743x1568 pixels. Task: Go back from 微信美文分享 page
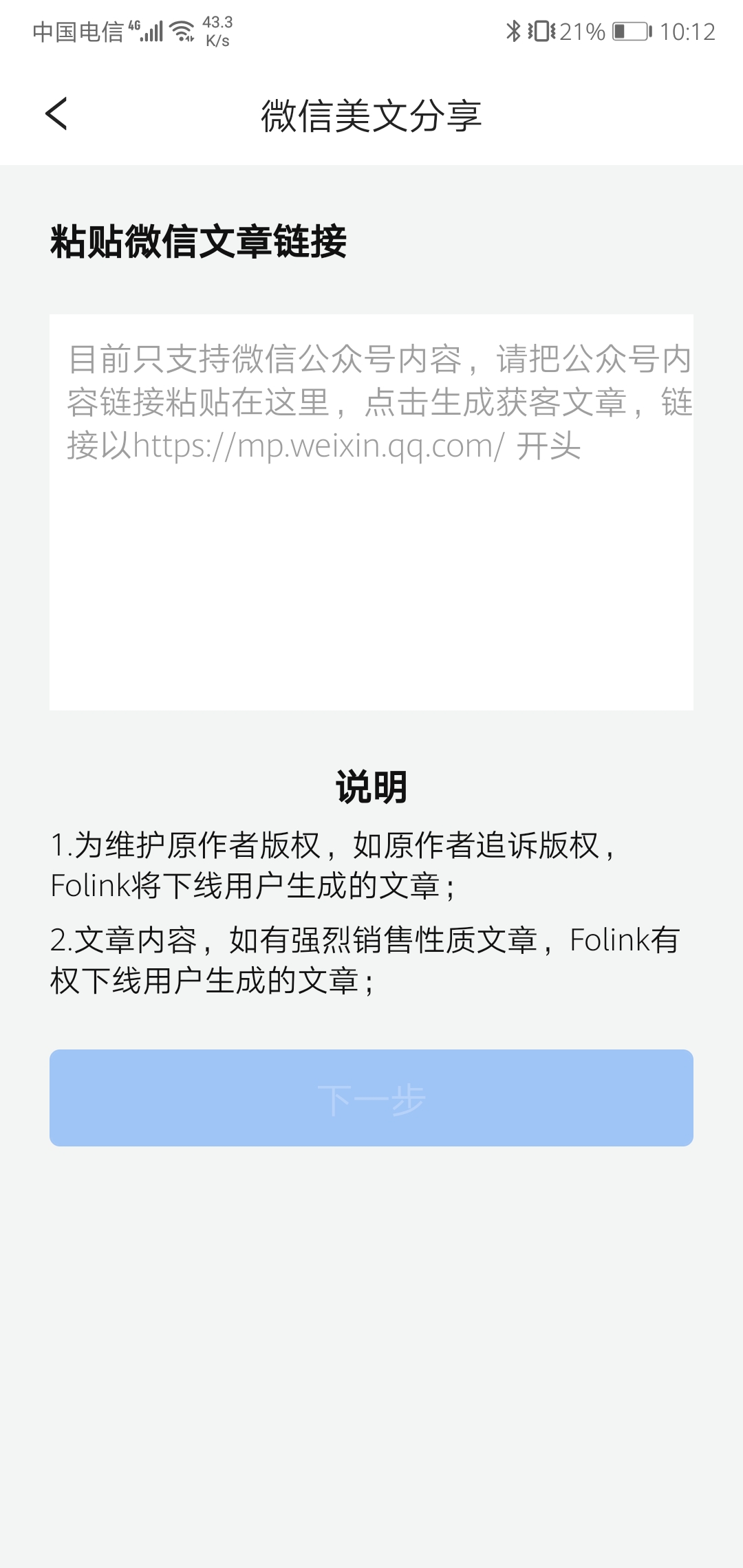coord(56,113)
